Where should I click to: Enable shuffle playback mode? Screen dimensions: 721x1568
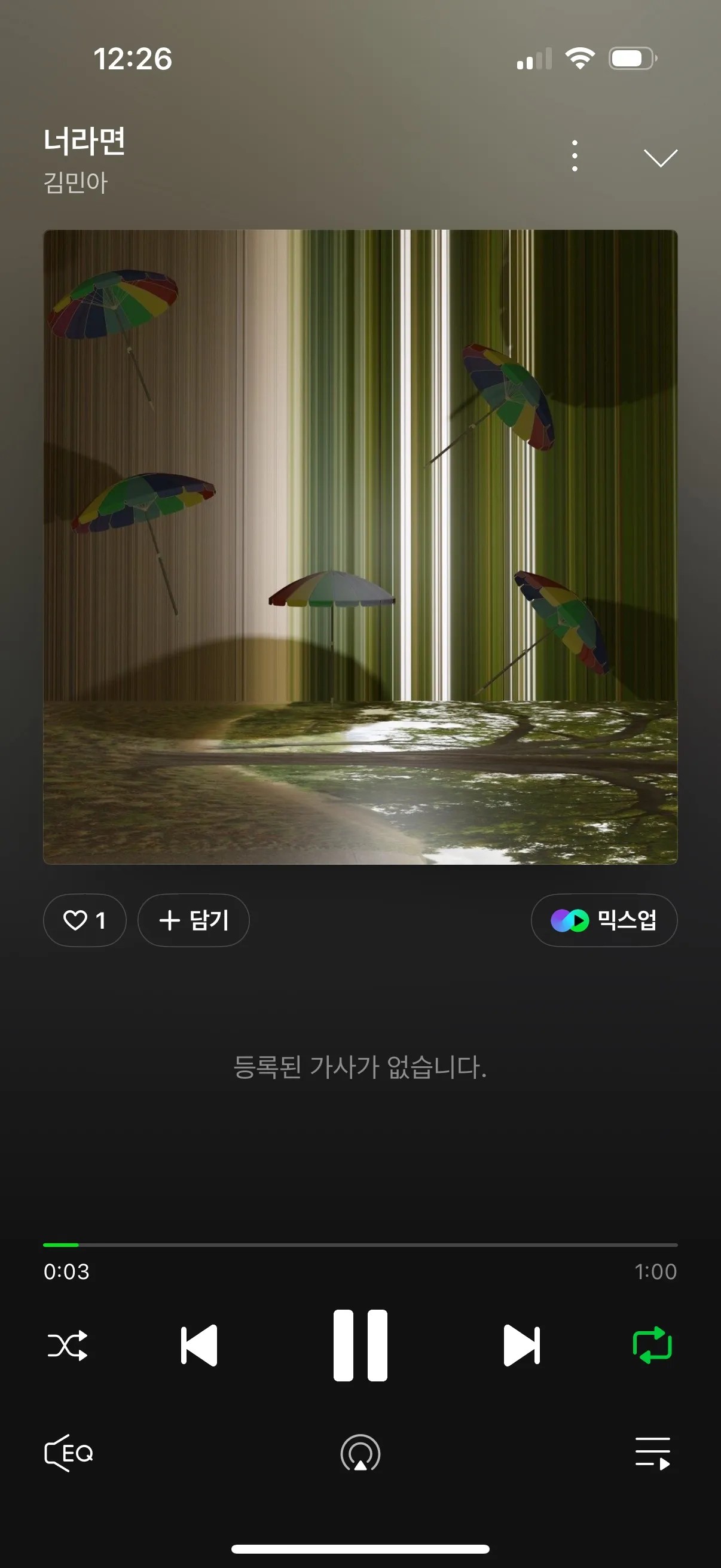[69, 1347]
